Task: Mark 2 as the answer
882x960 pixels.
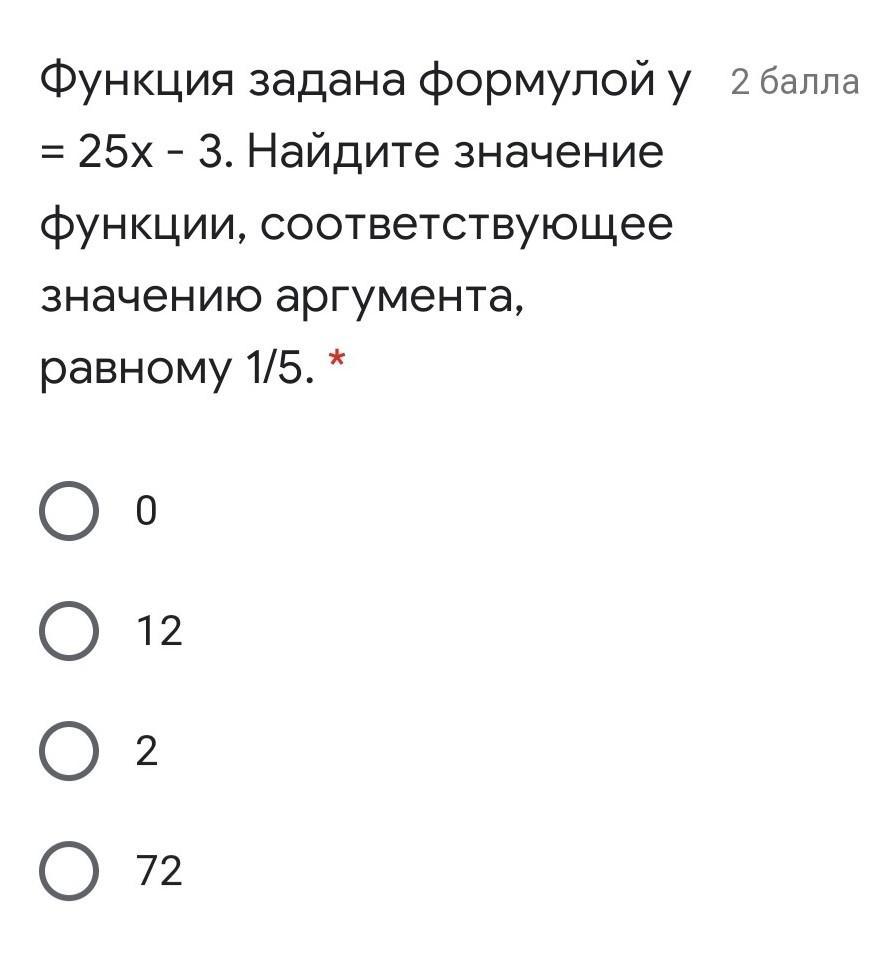Action: [69, 751]
